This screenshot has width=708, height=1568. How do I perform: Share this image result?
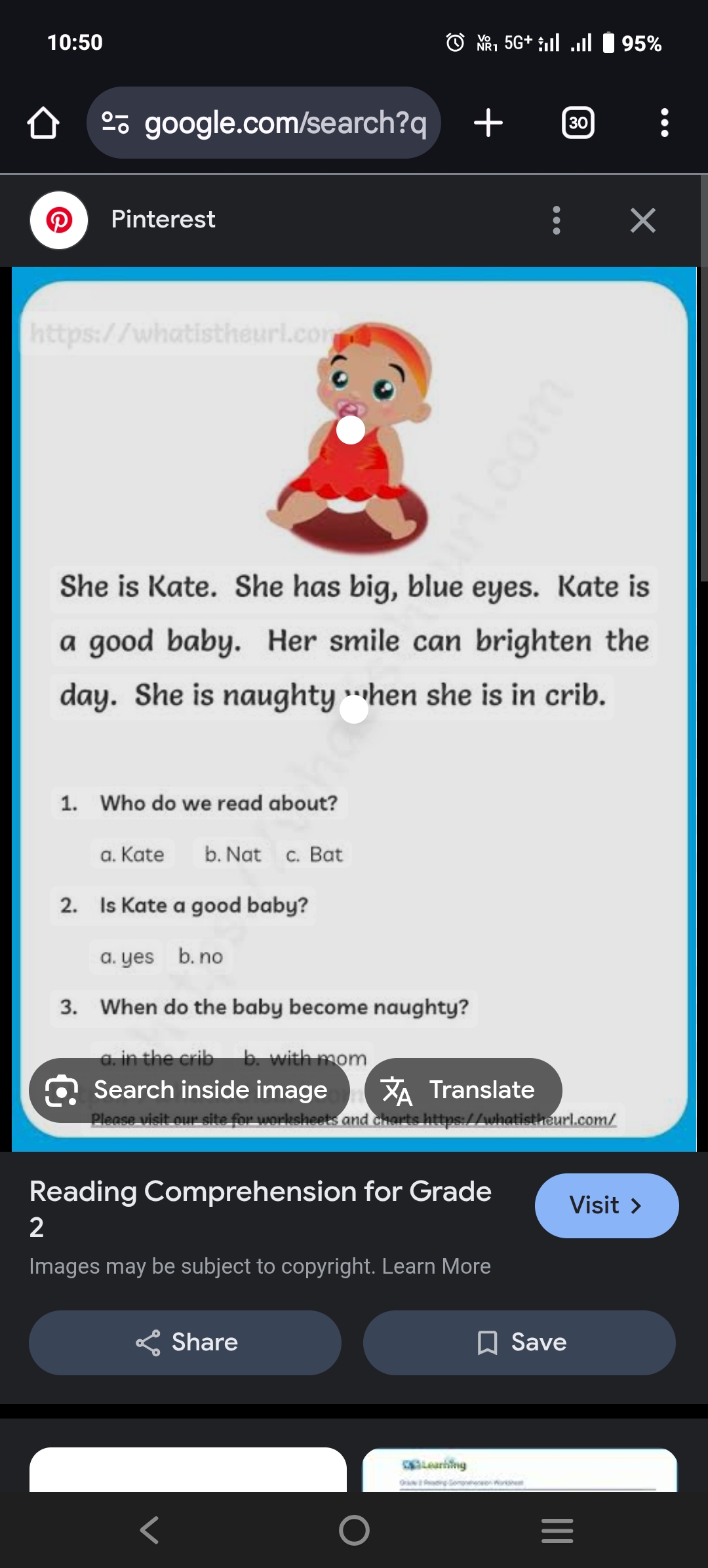[x=185, y=1343]
